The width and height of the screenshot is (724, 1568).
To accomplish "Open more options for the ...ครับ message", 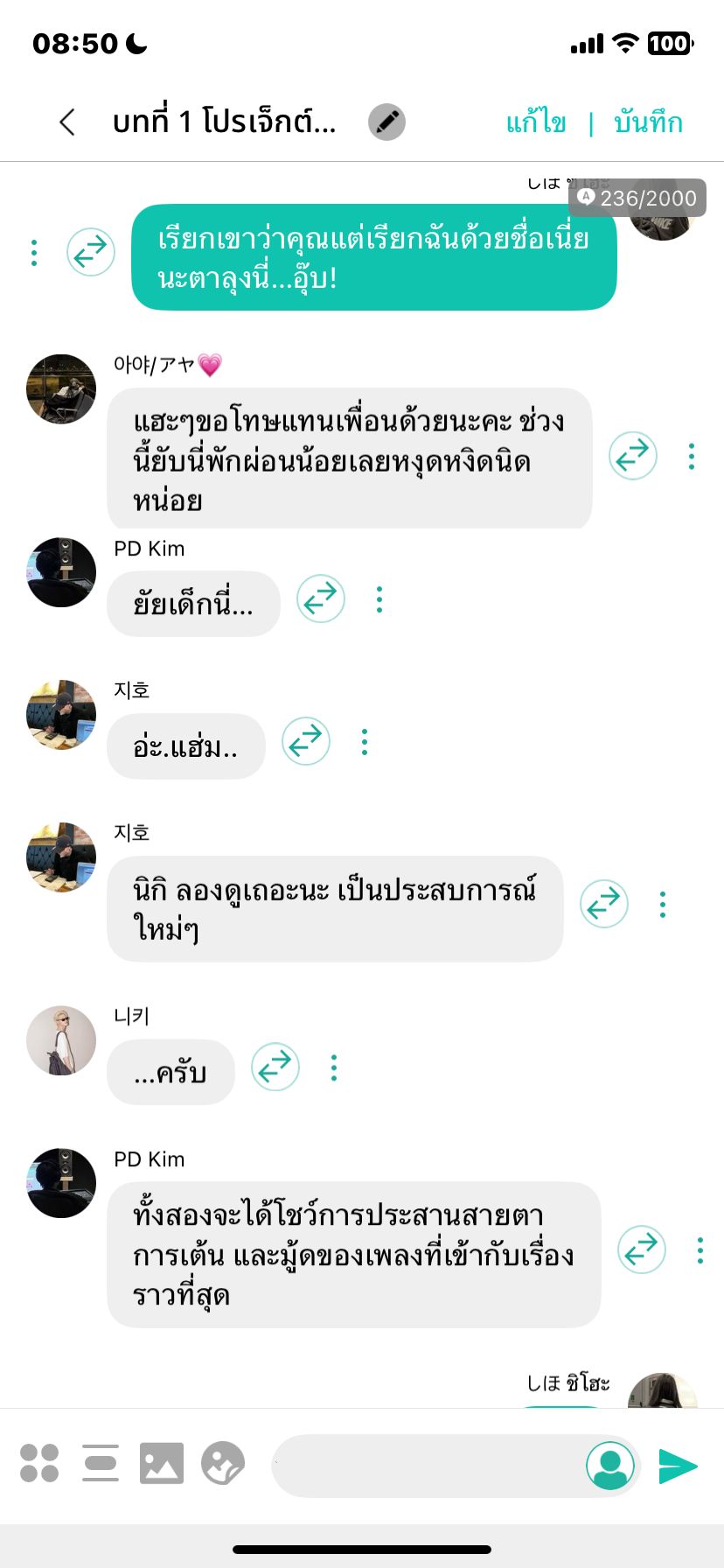I will click(334, 1067).
